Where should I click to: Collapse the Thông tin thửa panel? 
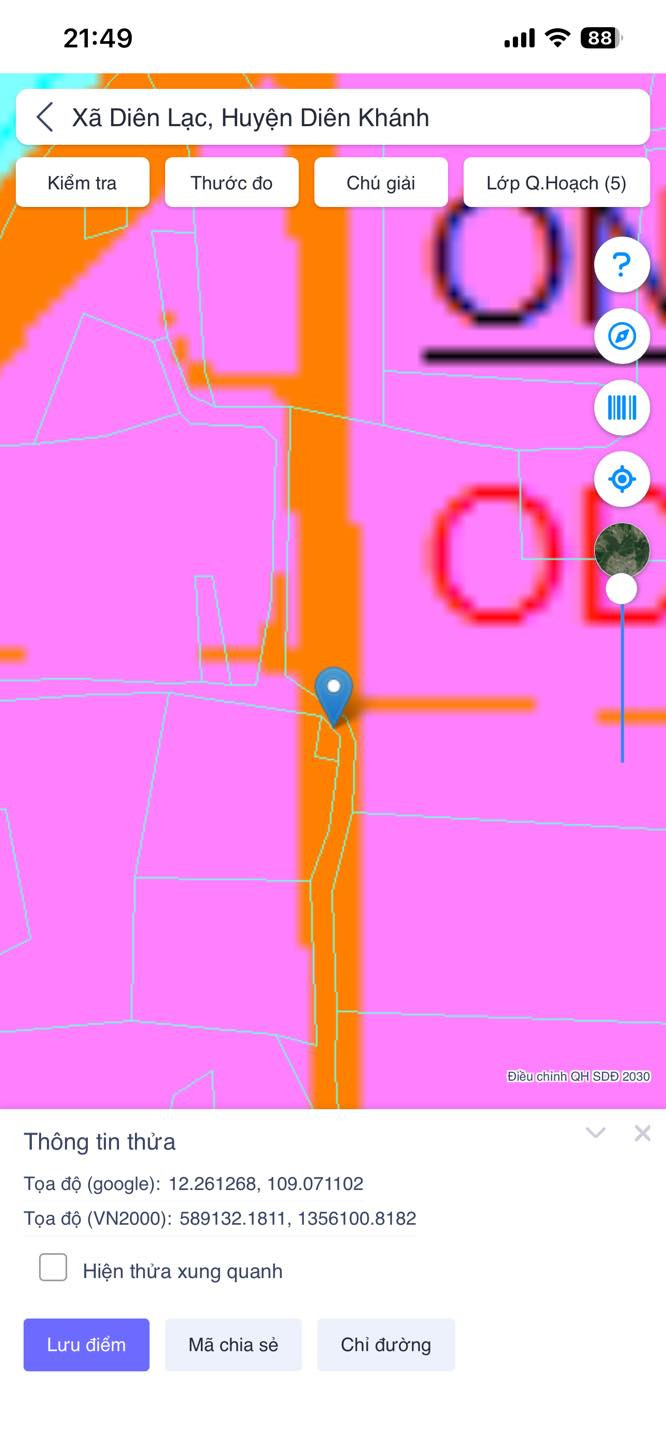click(596, 1133)
